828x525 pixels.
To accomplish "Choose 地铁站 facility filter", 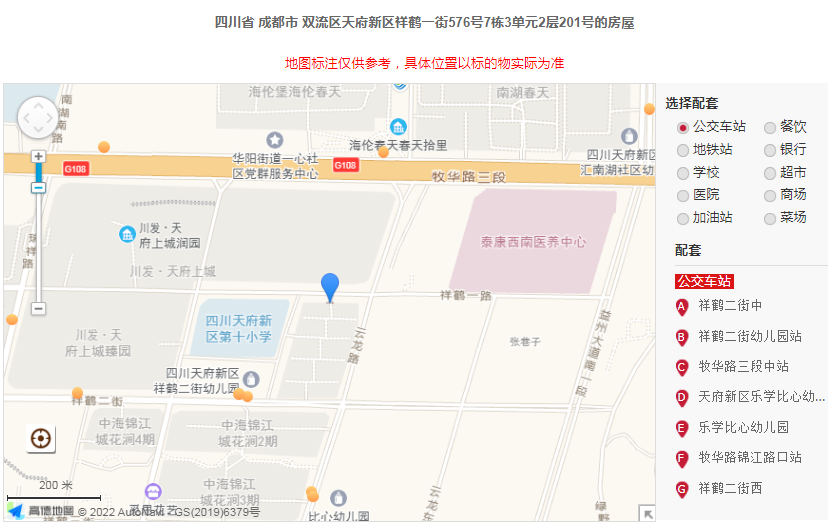I will point(683,150).
